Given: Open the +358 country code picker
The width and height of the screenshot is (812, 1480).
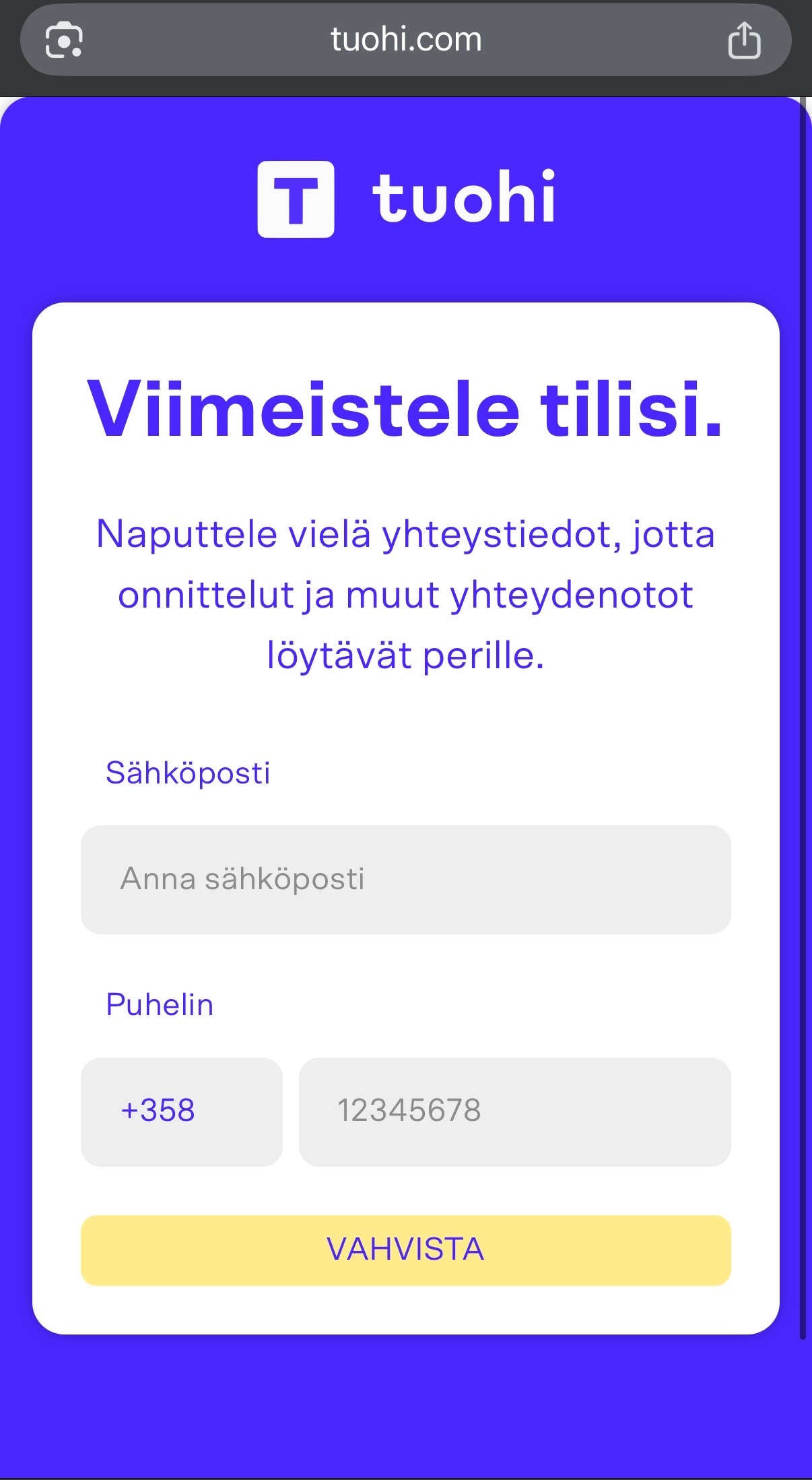Looking at the screenshot, I should point(181,1111).
